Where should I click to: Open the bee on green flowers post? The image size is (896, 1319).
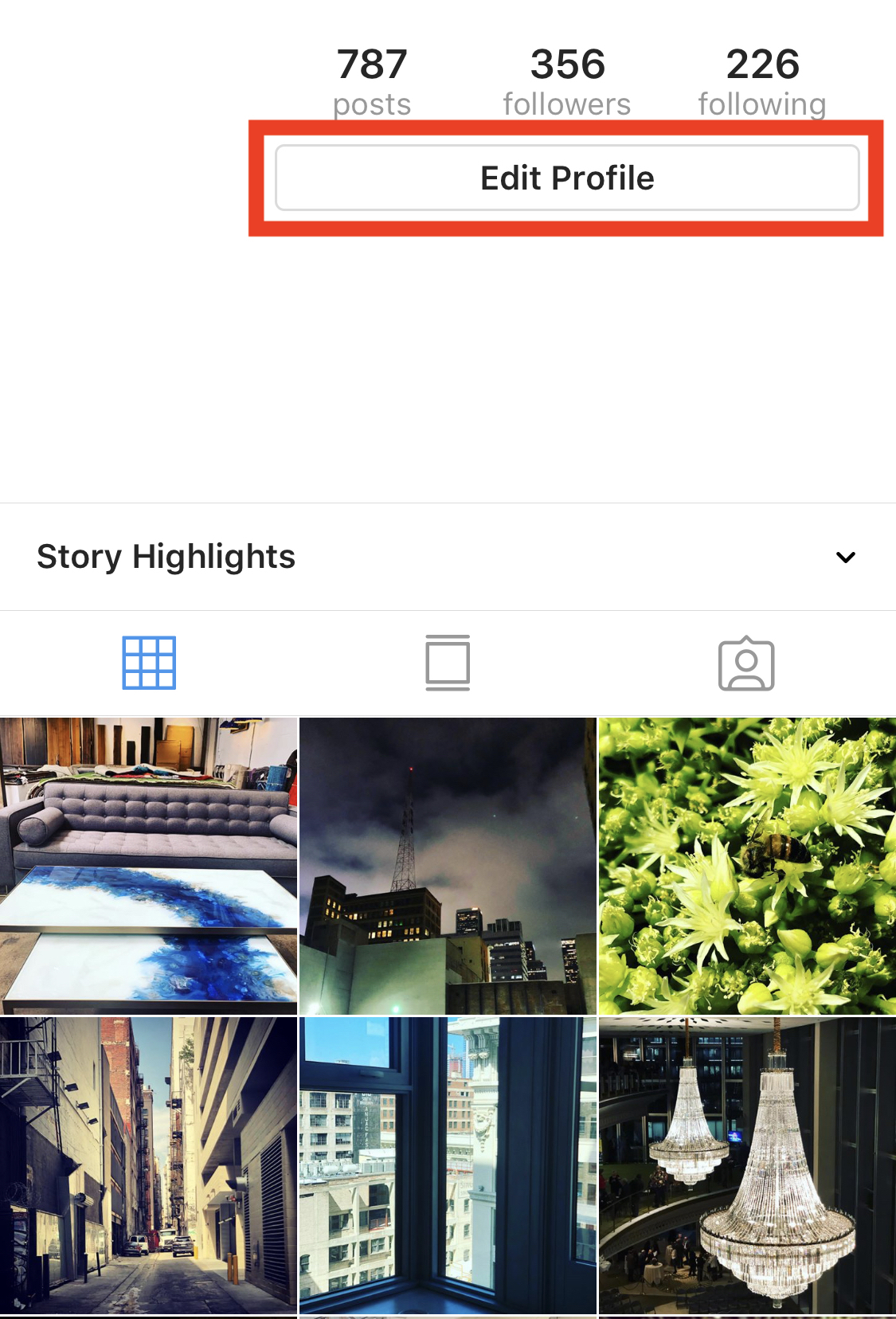[x=746, y=866]
